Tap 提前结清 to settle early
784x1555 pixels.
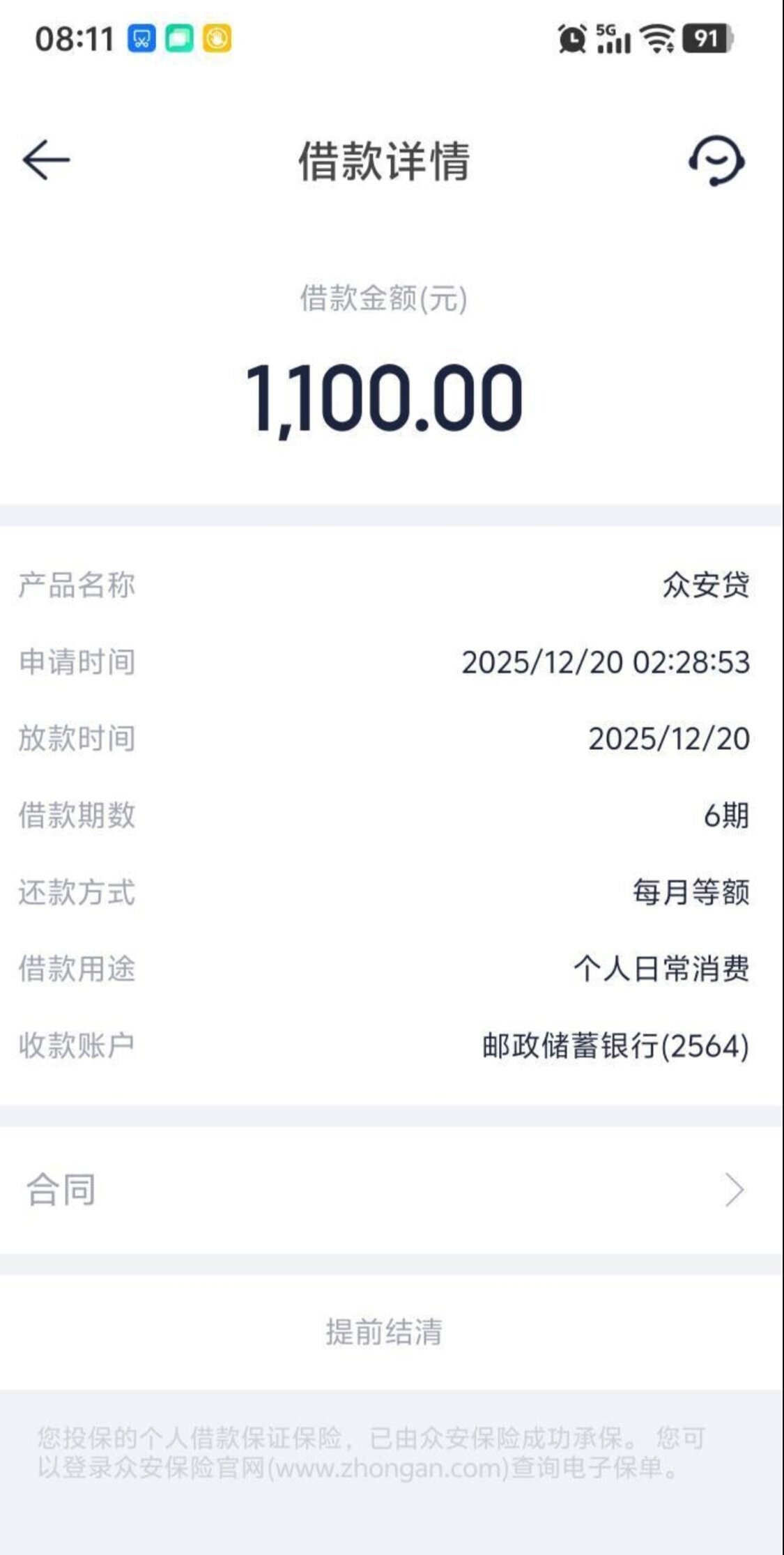pos(384,1331)
